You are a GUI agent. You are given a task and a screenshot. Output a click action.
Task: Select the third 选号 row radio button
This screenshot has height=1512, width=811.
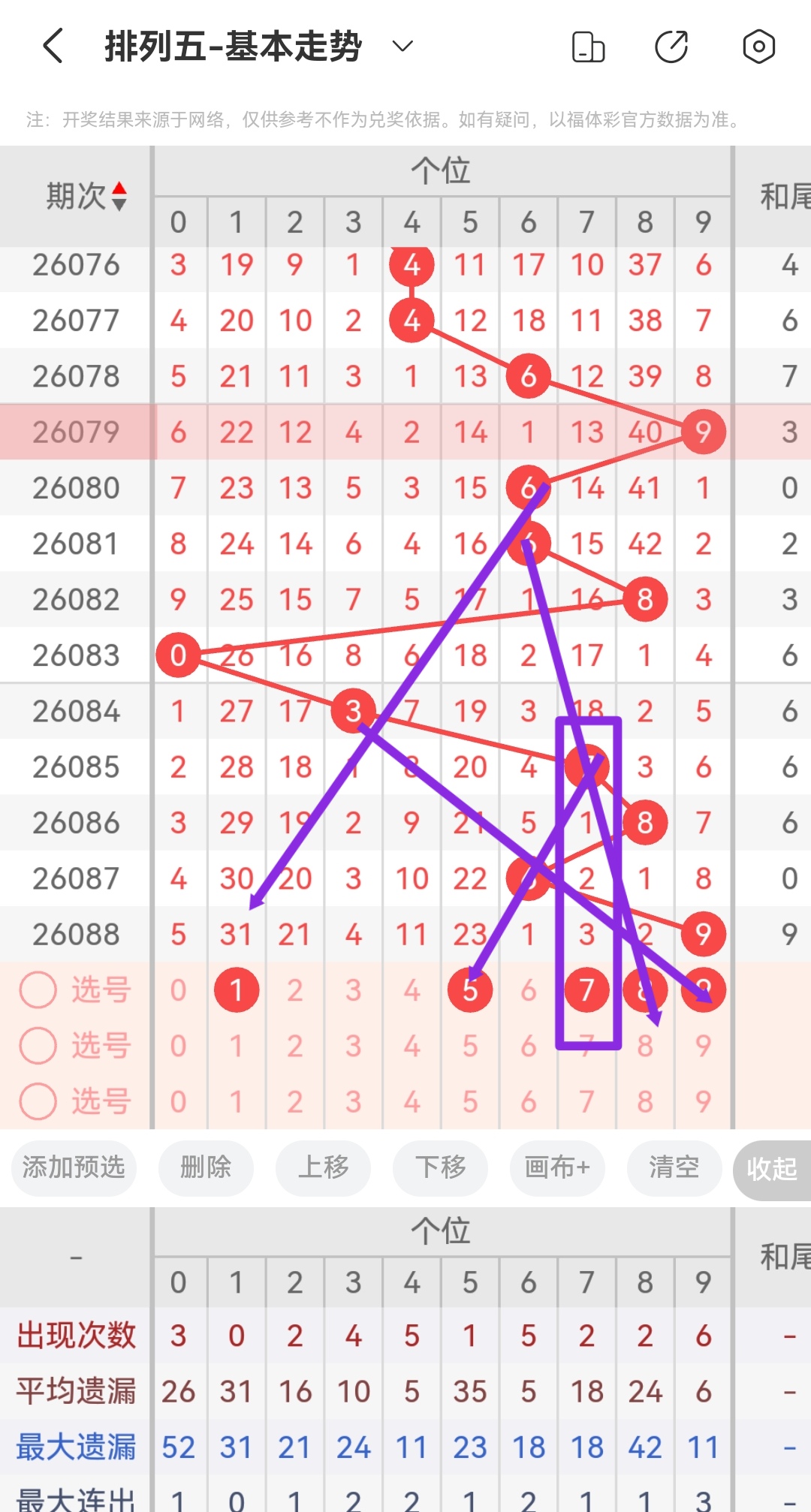(x=38, y=1101)
